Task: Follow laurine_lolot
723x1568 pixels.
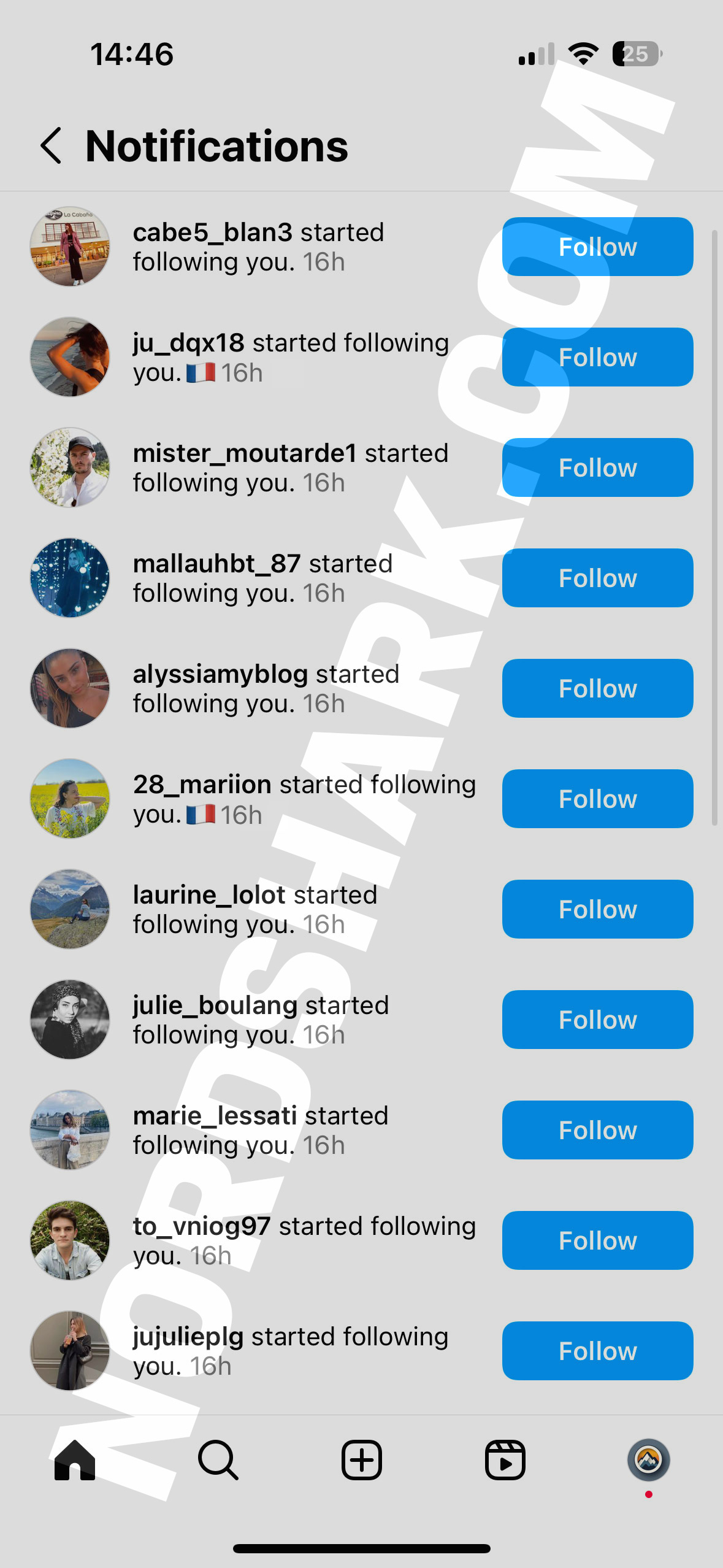Action: pyautogui.click(x=597, y=909)
